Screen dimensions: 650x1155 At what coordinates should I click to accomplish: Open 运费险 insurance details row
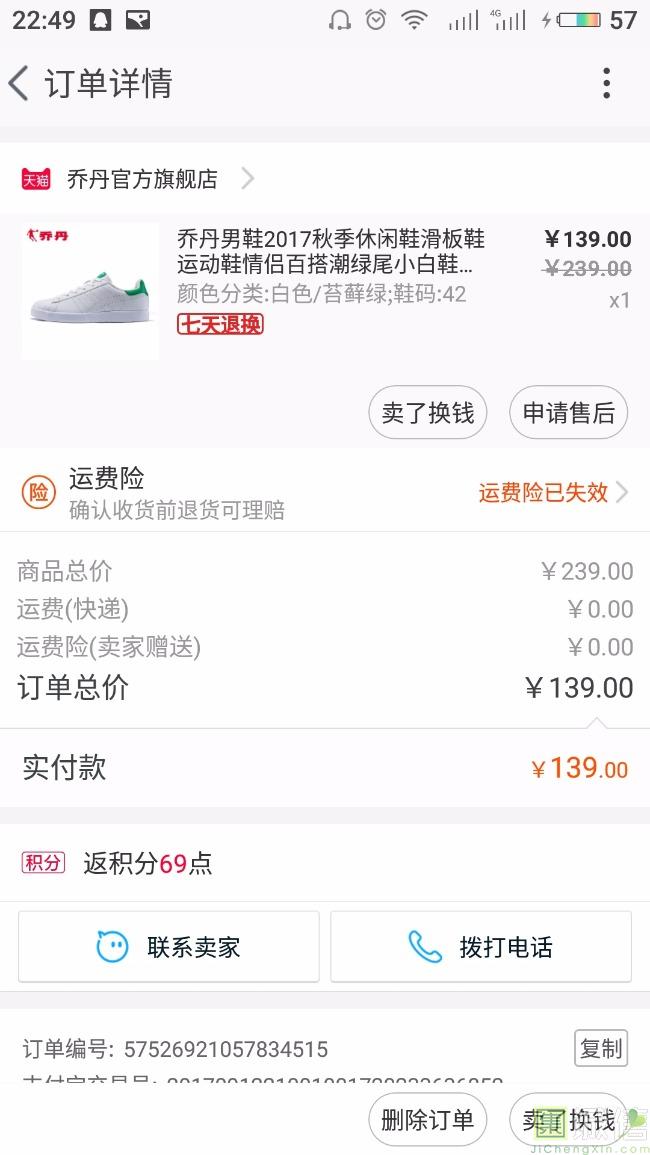click(x=325, y=492)
